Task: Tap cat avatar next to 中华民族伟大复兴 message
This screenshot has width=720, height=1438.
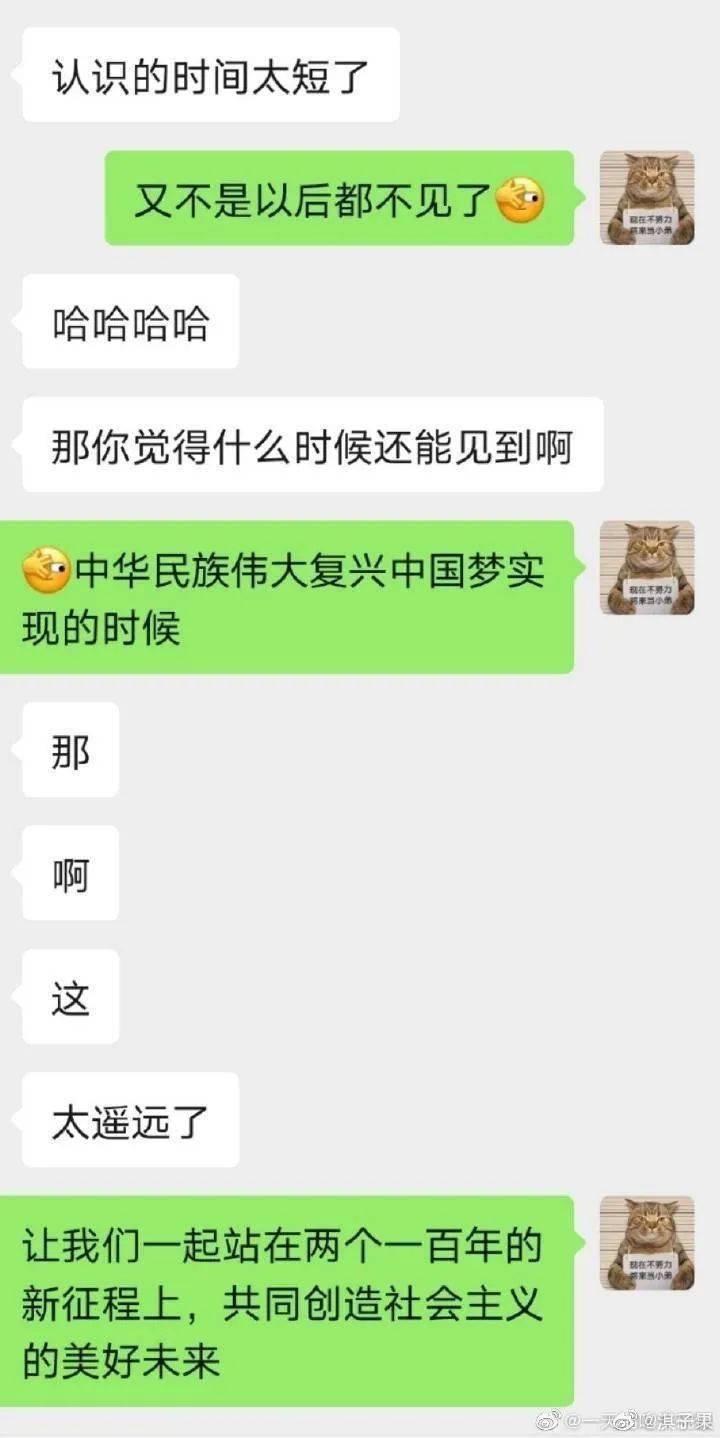Action: click(646, 568)
